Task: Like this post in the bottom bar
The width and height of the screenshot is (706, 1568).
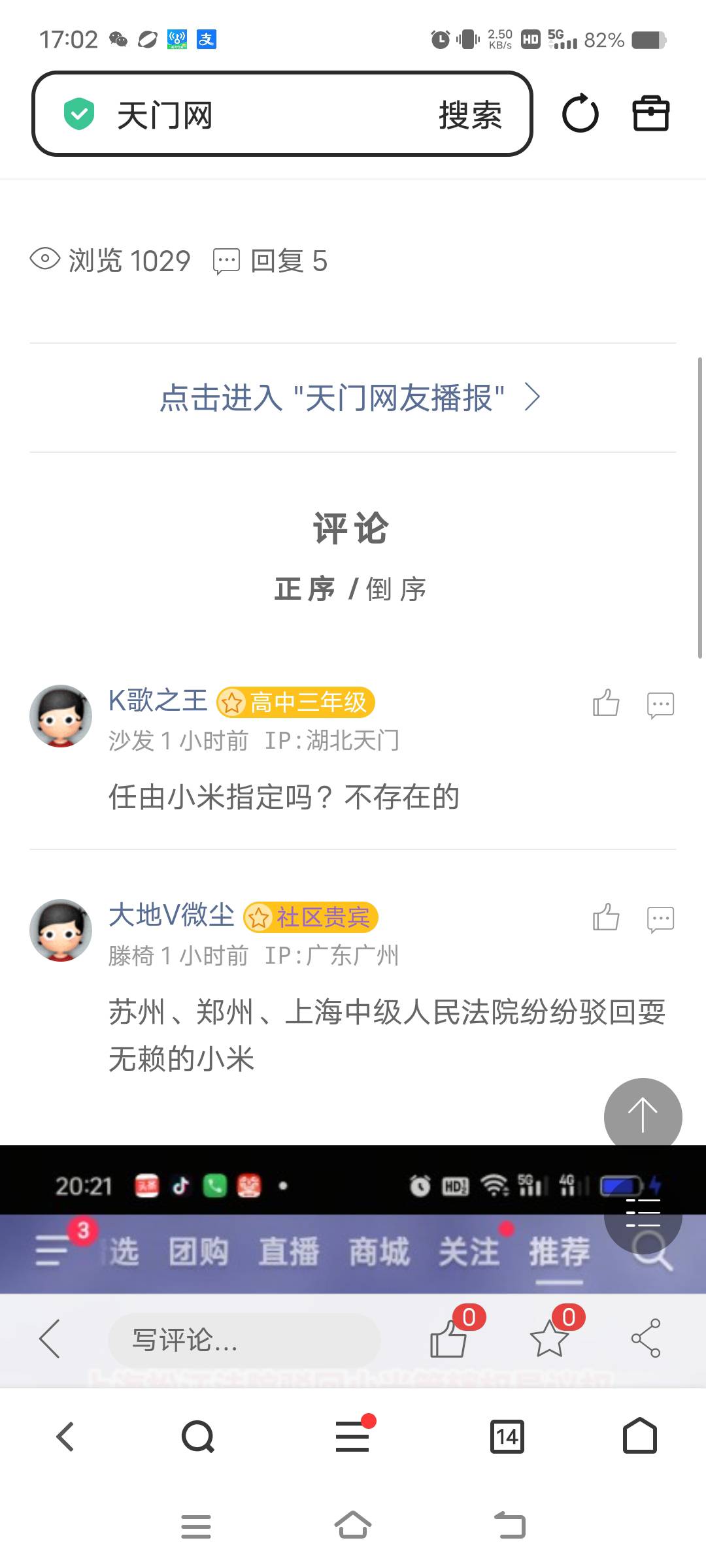Action: coord(448,1338)
